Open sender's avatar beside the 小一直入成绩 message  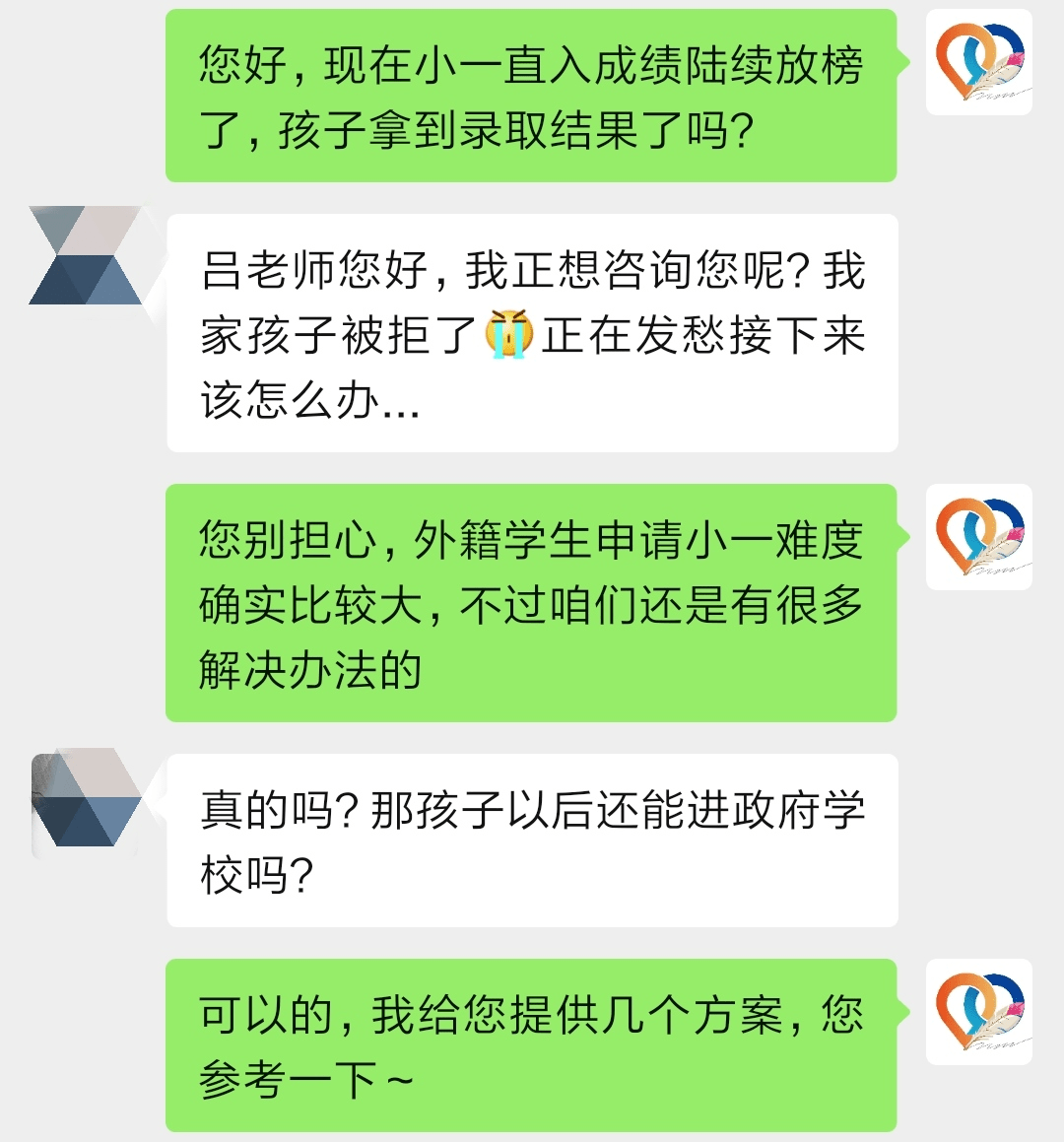pos(979,63)
